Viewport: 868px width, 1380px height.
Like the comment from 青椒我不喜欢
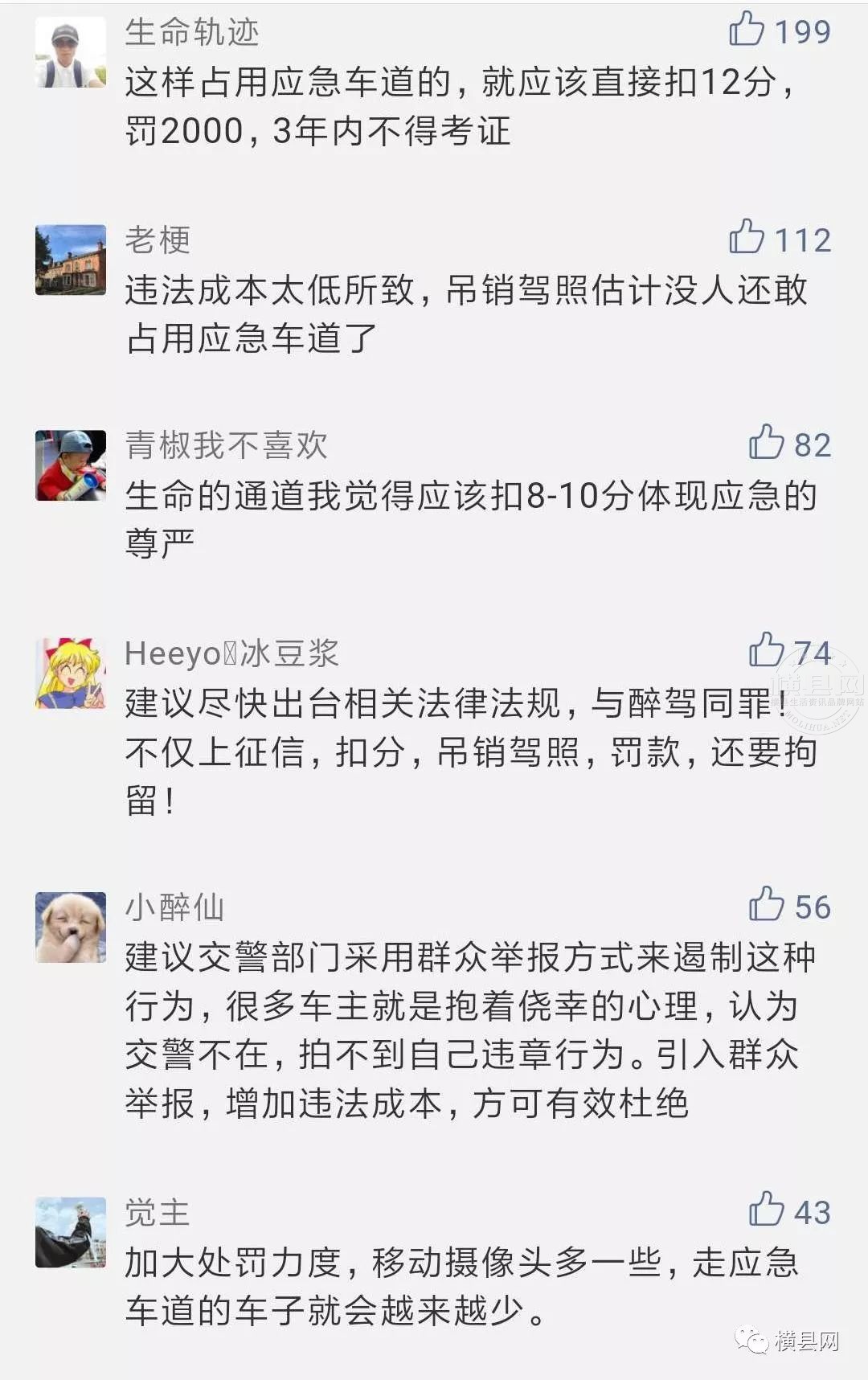(766, 443)
